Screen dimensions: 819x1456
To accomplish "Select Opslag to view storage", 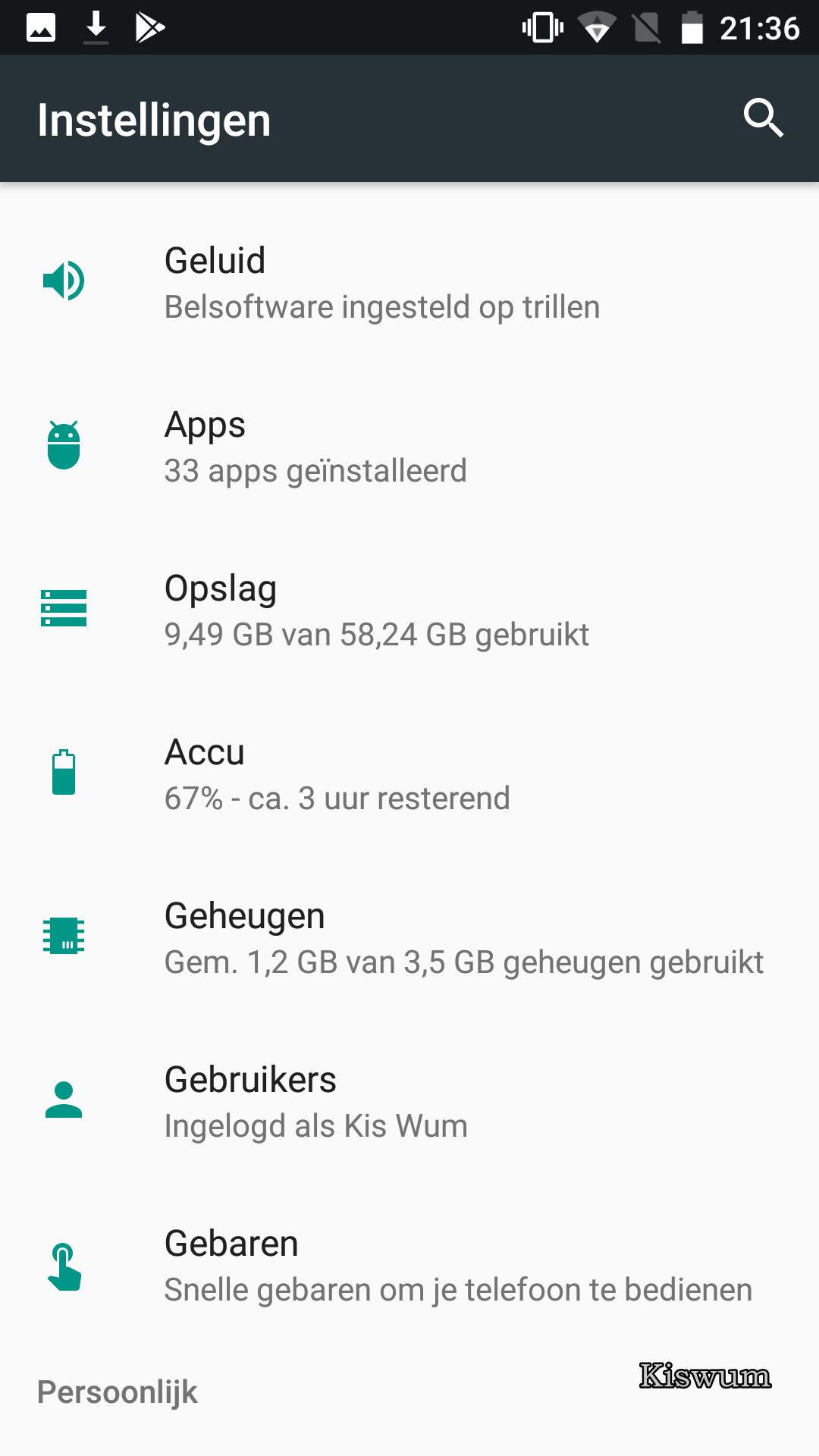I will tap(409, 610).
